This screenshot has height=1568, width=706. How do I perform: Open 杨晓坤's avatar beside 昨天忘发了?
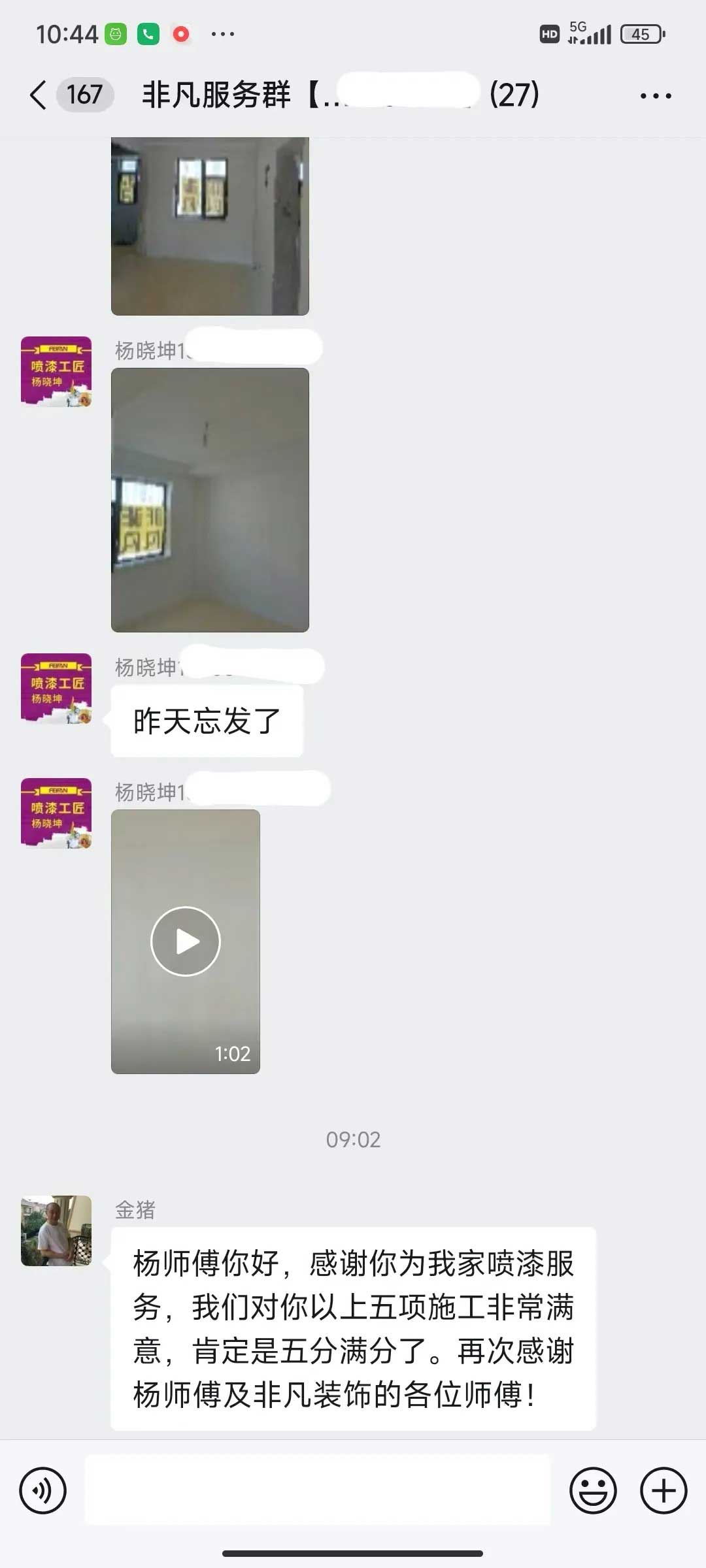coord(56,689)
